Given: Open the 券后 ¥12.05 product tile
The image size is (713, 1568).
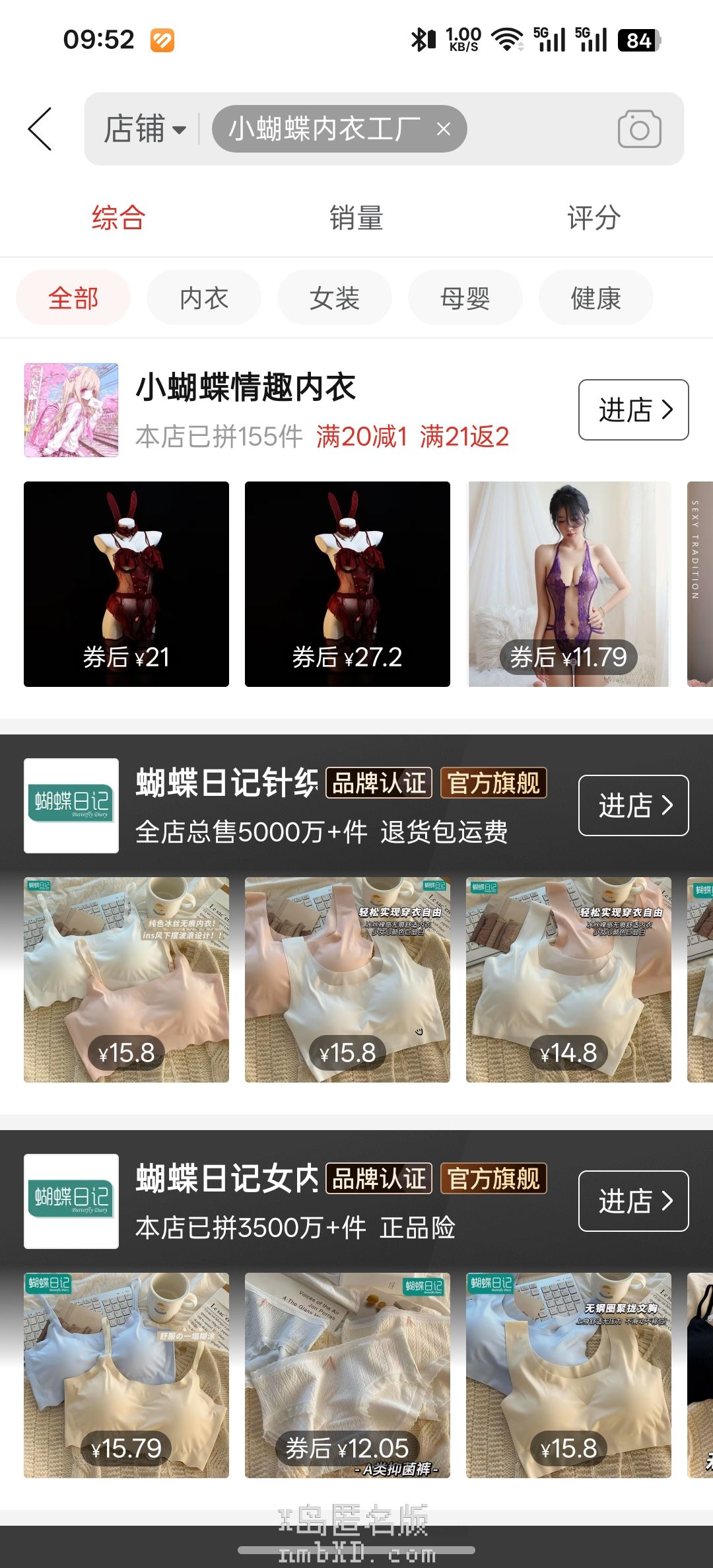Looking at the screenshot, I should tap(347, 1375).
